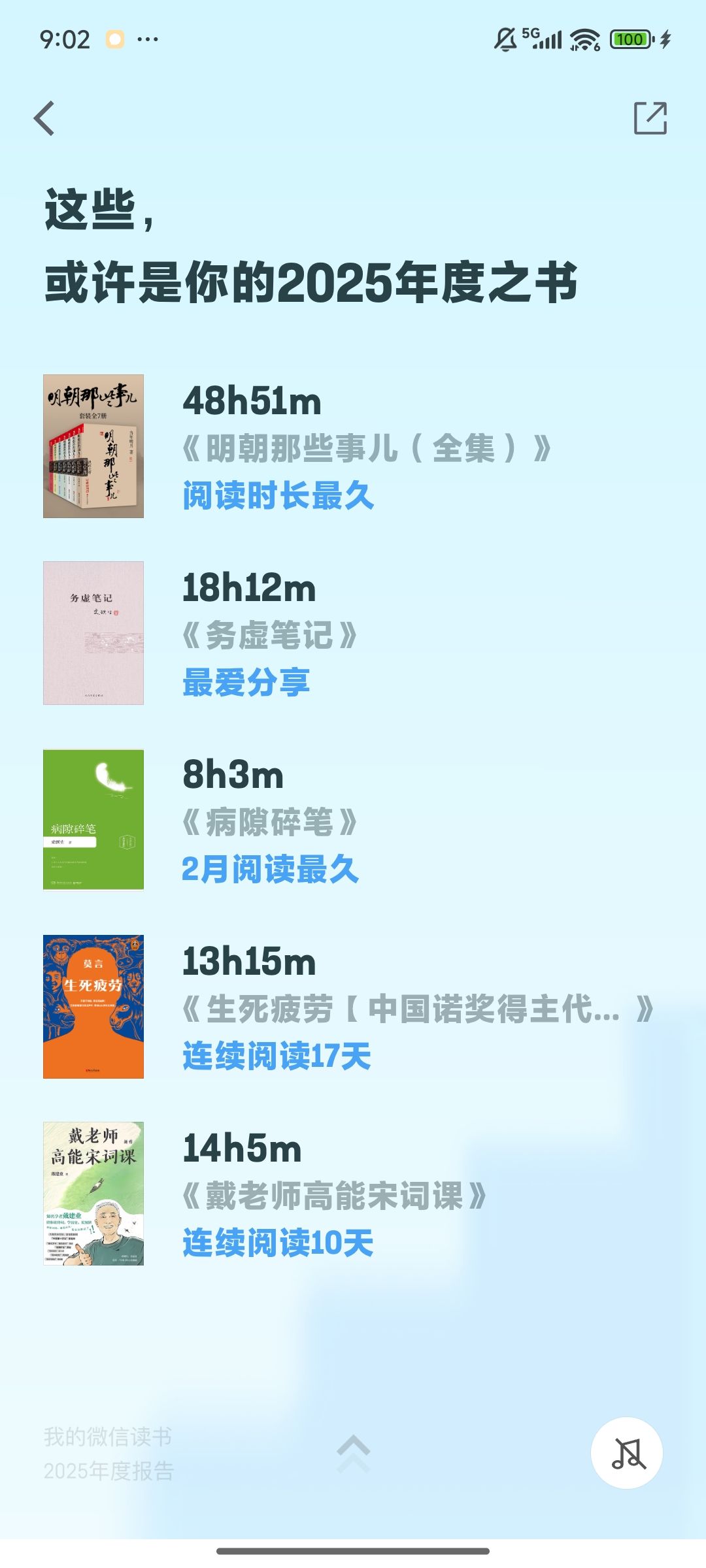Viewport: 706px width, 1568px height.
Task: Tap the up-arrow to go to next page
Action: pyautogui.click(x=353, y=1453)
